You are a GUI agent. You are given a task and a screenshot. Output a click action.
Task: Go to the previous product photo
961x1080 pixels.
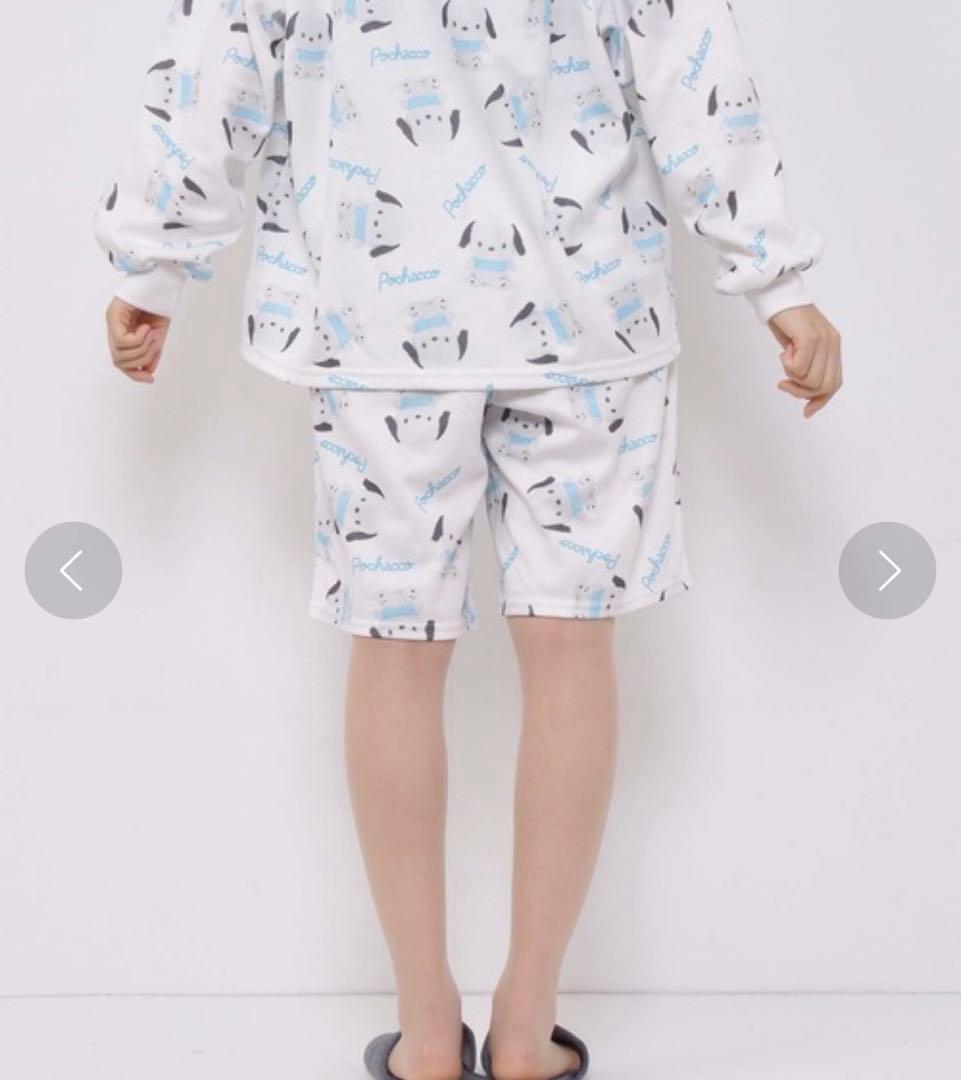coord(73,570)
